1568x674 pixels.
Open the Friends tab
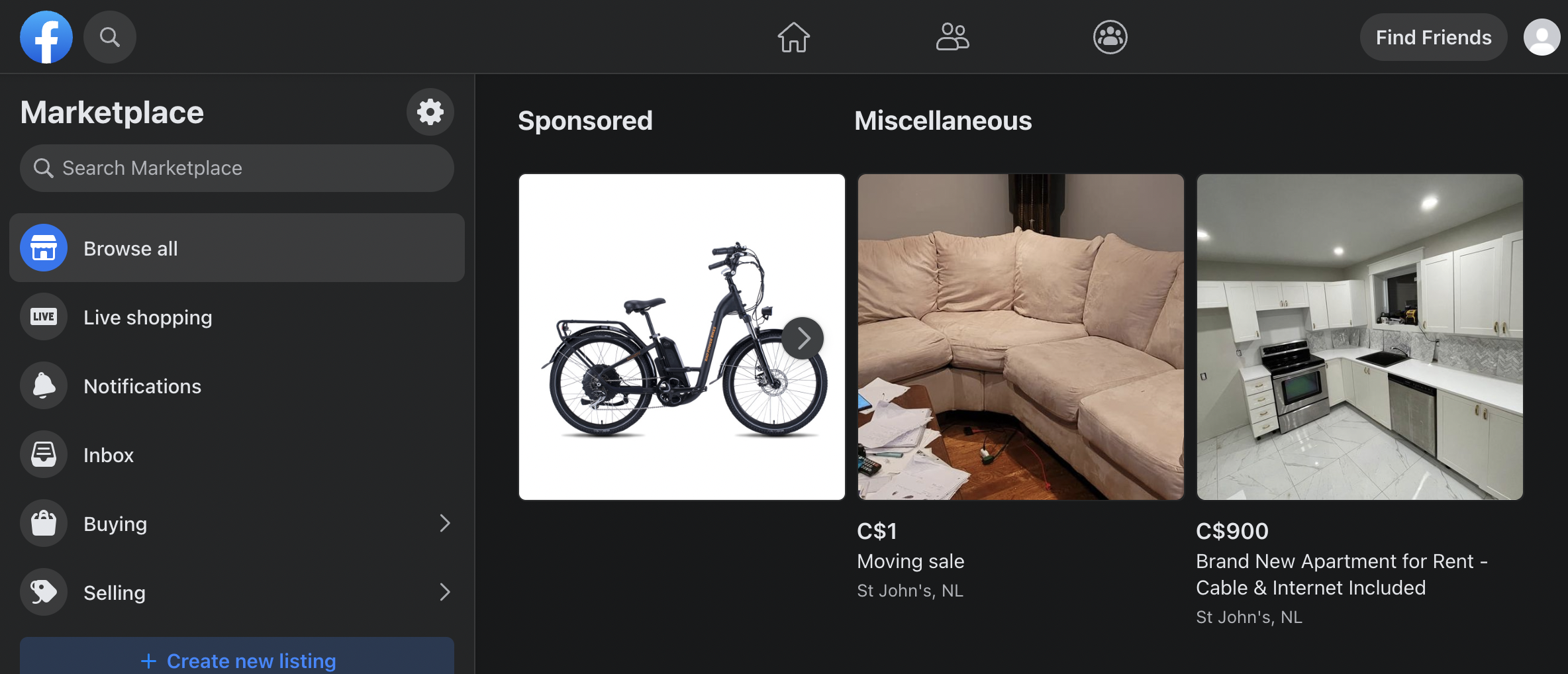coord(952,37)
